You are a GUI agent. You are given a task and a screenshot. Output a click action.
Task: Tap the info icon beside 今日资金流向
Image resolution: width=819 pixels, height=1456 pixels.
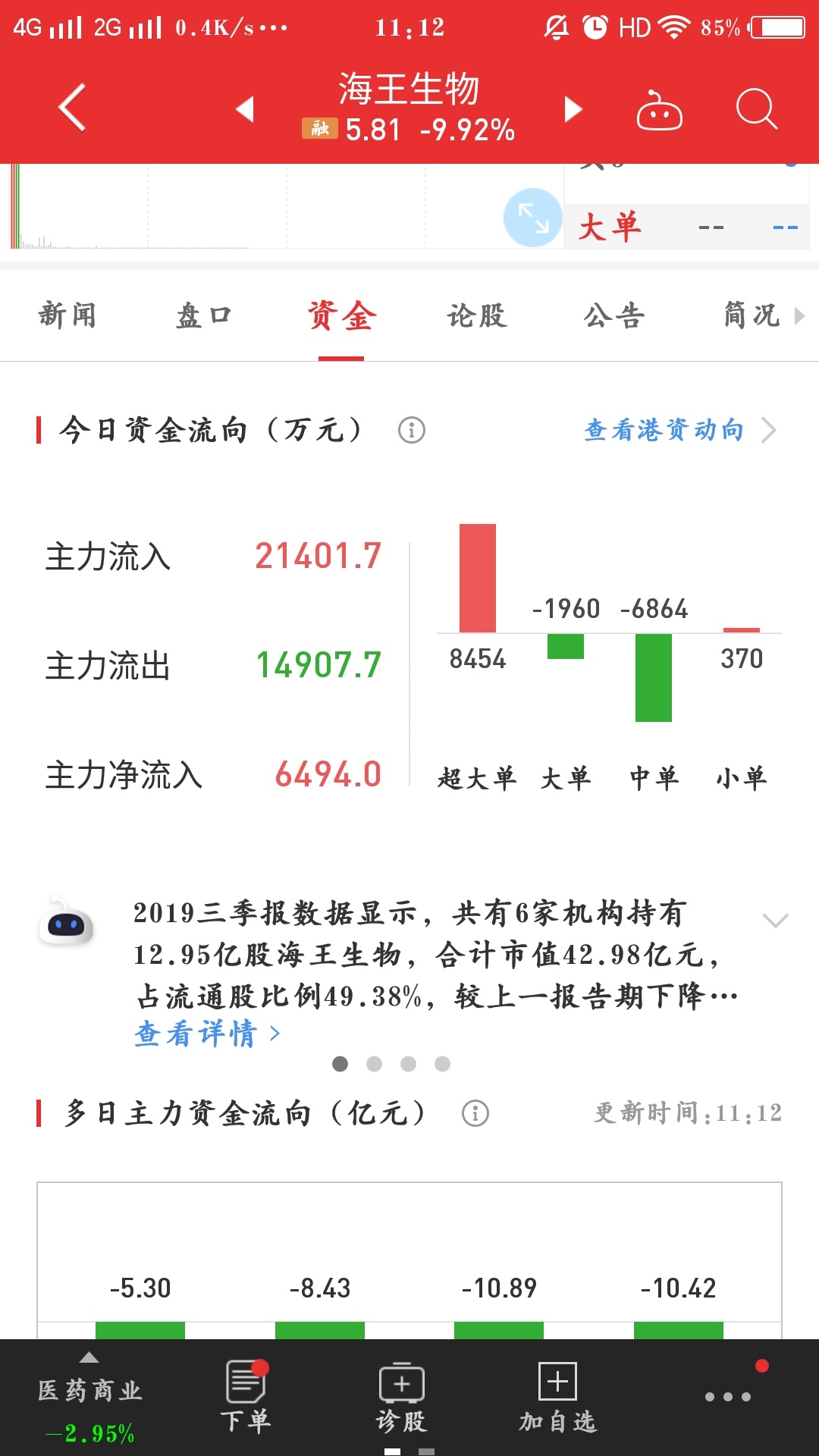[x=410, y=429]
